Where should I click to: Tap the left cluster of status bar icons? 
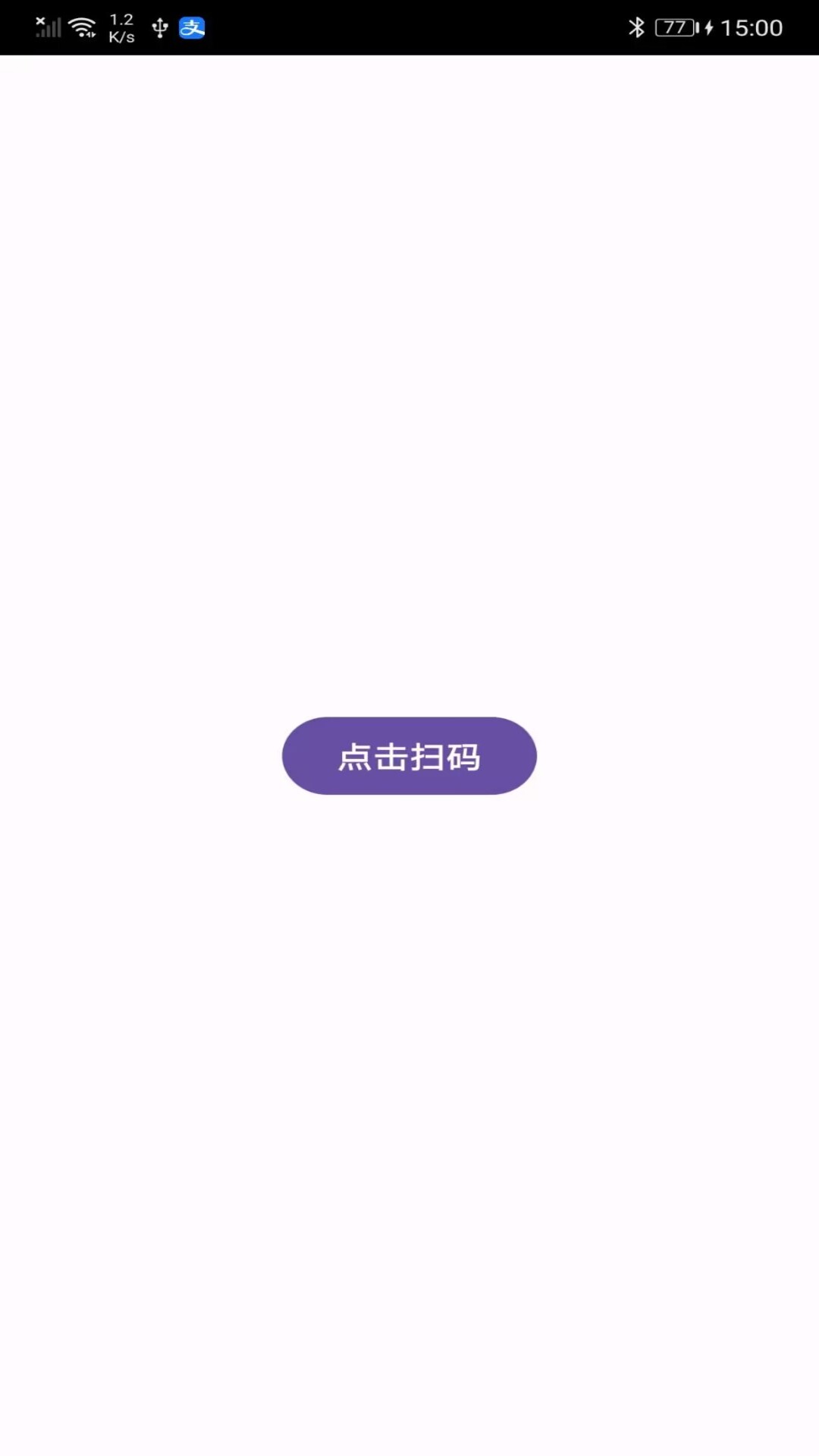point(114,27)
